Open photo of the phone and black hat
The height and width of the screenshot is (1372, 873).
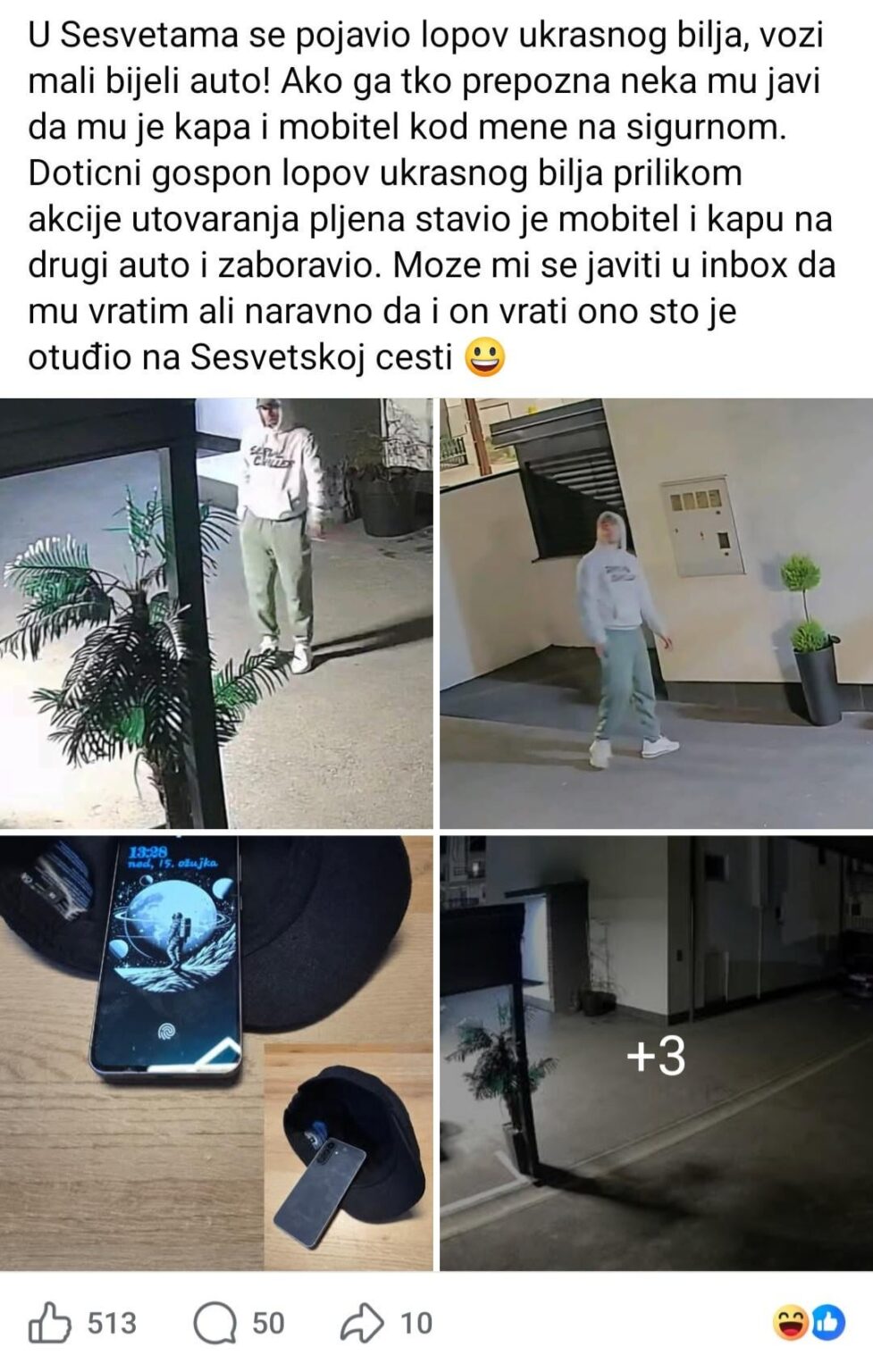(x=216, y=1053)
